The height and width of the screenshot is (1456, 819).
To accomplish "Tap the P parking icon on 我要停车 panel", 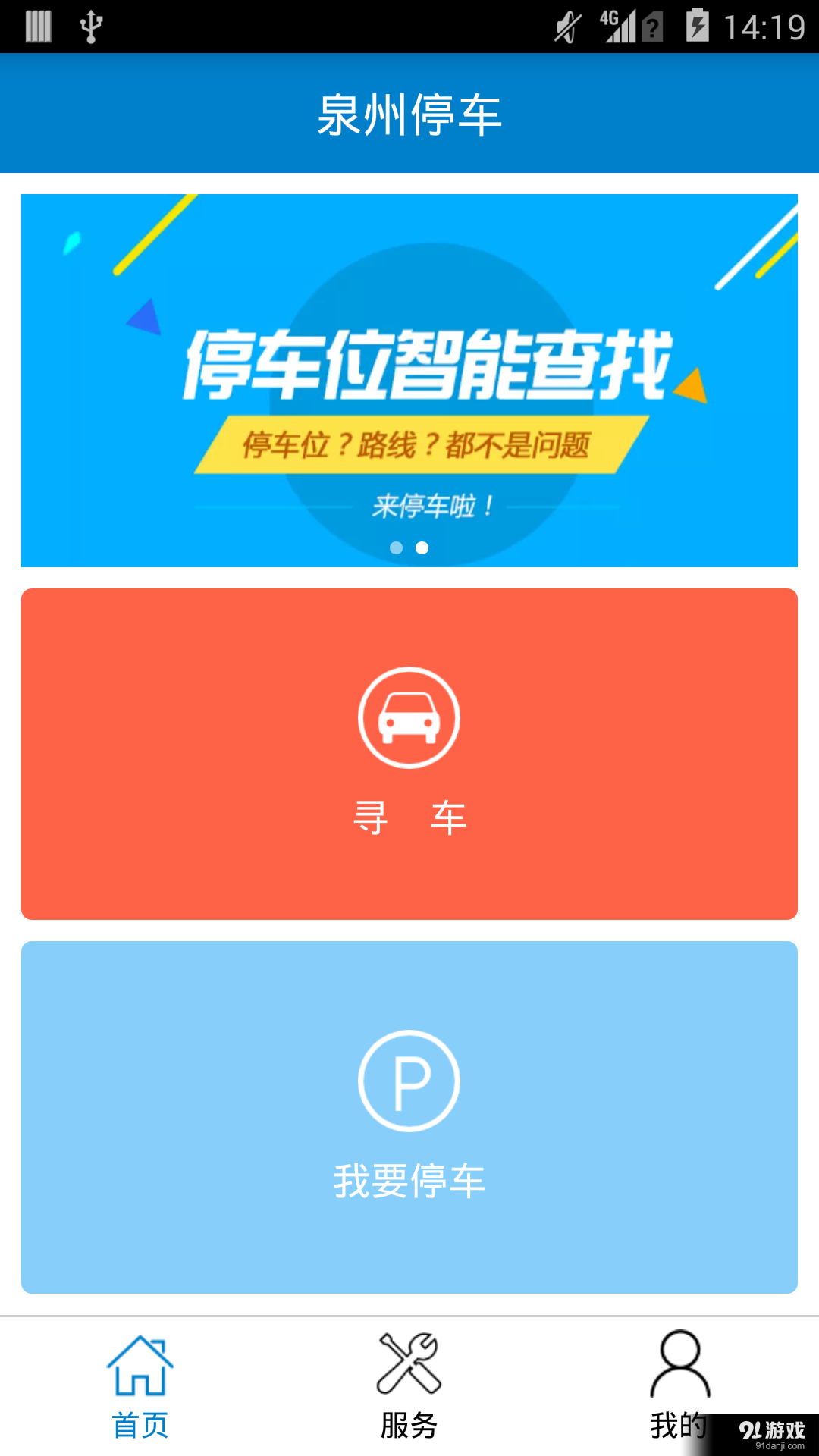I will point(409,1081).
